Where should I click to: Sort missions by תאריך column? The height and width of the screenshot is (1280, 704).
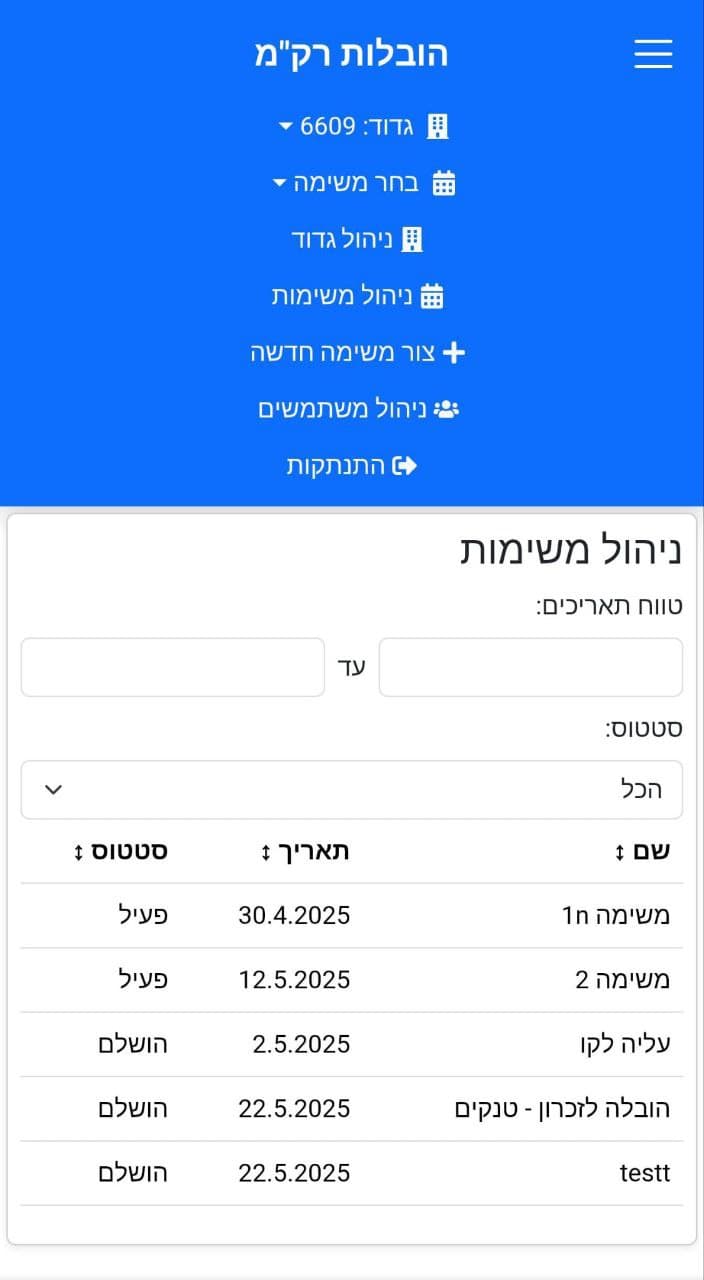tap(305, 852)
